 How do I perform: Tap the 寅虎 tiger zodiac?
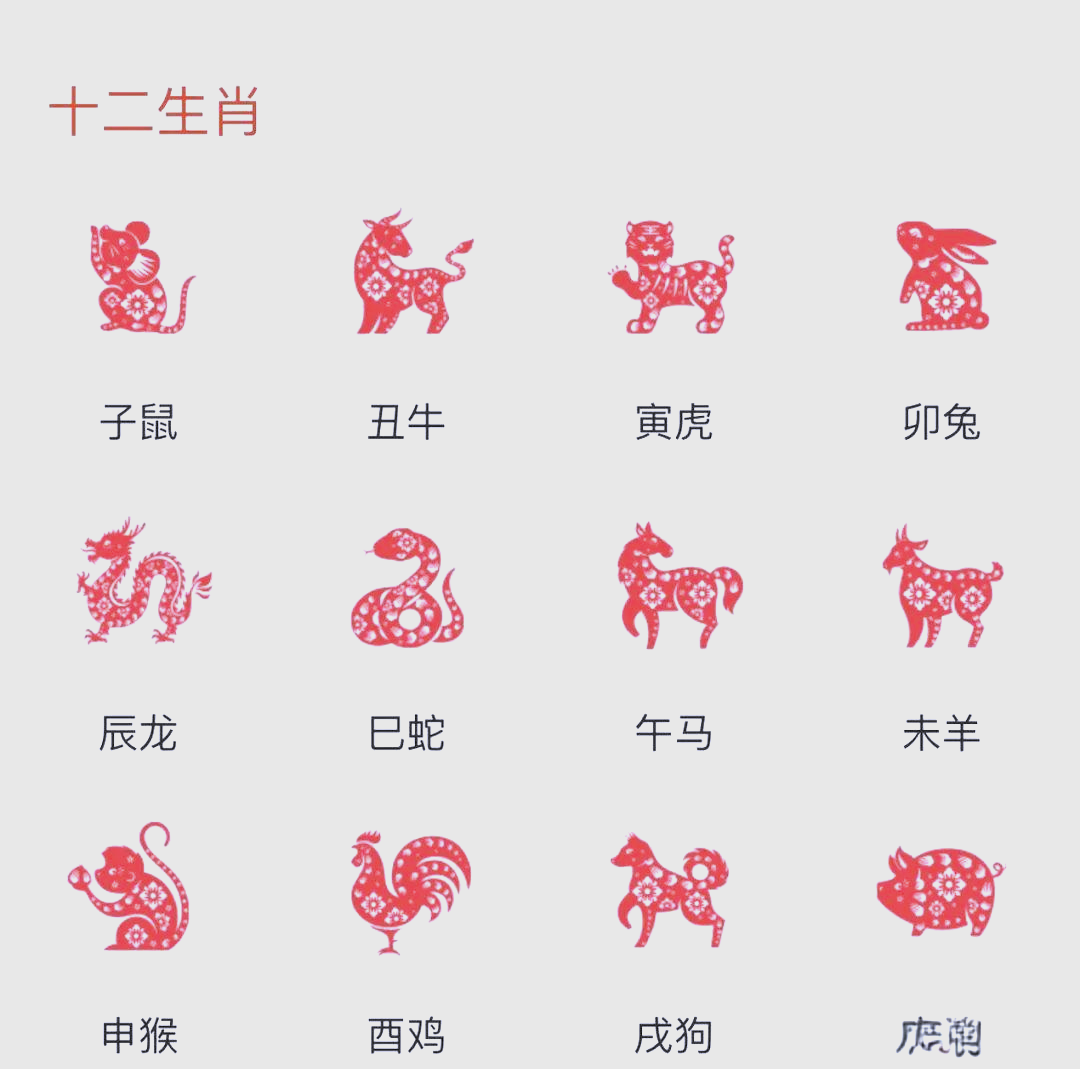[672, 278]
